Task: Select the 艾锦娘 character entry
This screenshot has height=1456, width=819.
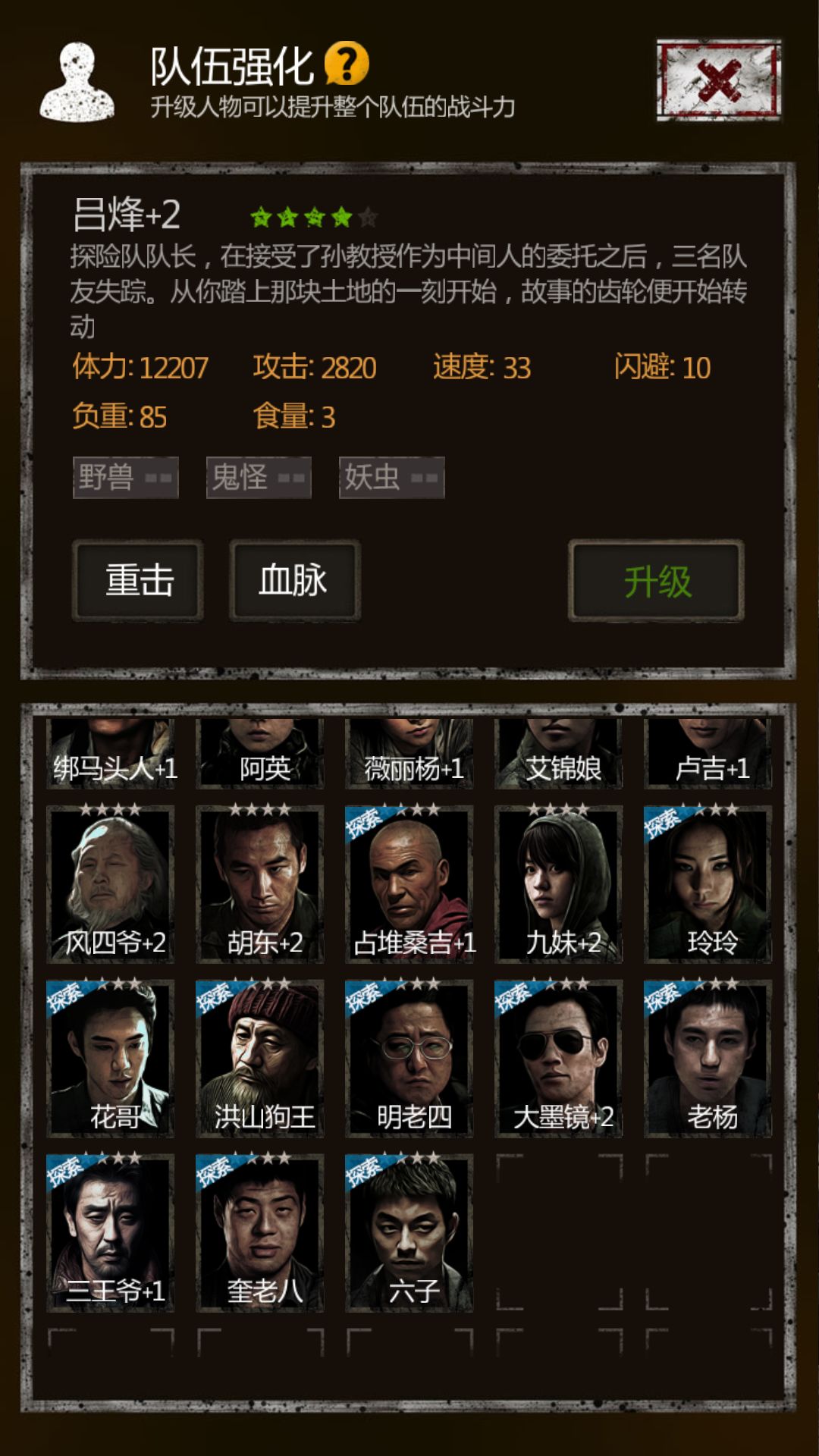Action: pyautogui.click(x=559, y=755)
